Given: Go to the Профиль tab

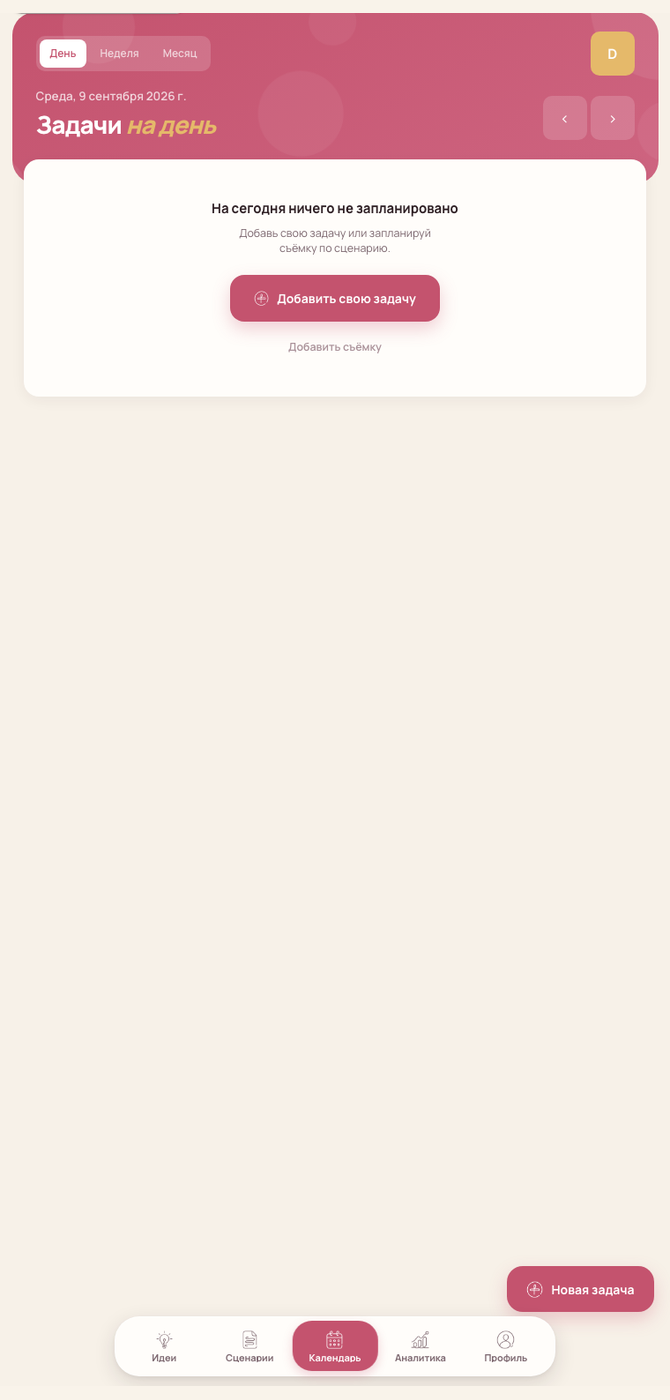Looking at the screenshot, I should point(506,1346).
